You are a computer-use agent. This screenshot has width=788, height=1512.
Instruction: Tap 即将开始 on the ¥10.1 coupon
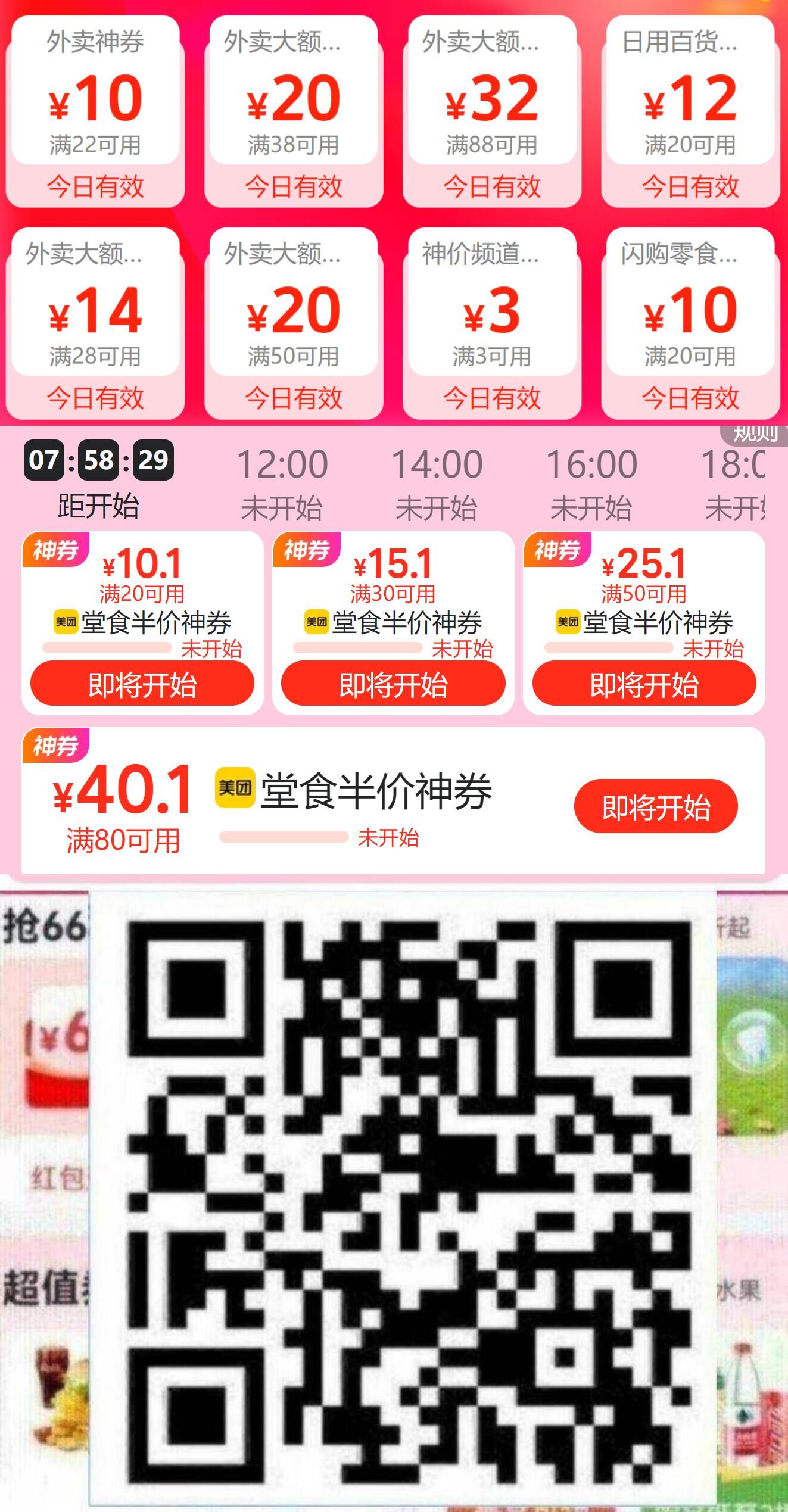point(142,684)
